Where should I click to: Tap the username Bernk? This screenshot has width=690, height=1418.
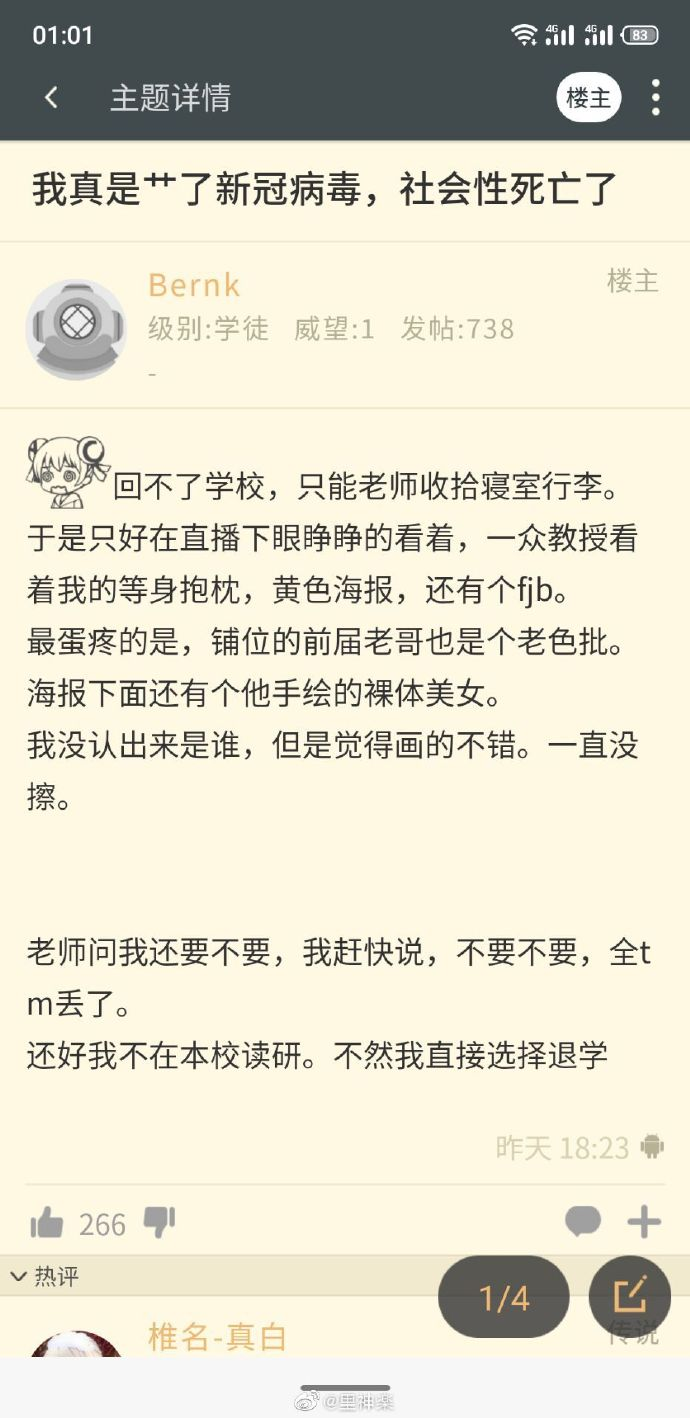[194, 285]
